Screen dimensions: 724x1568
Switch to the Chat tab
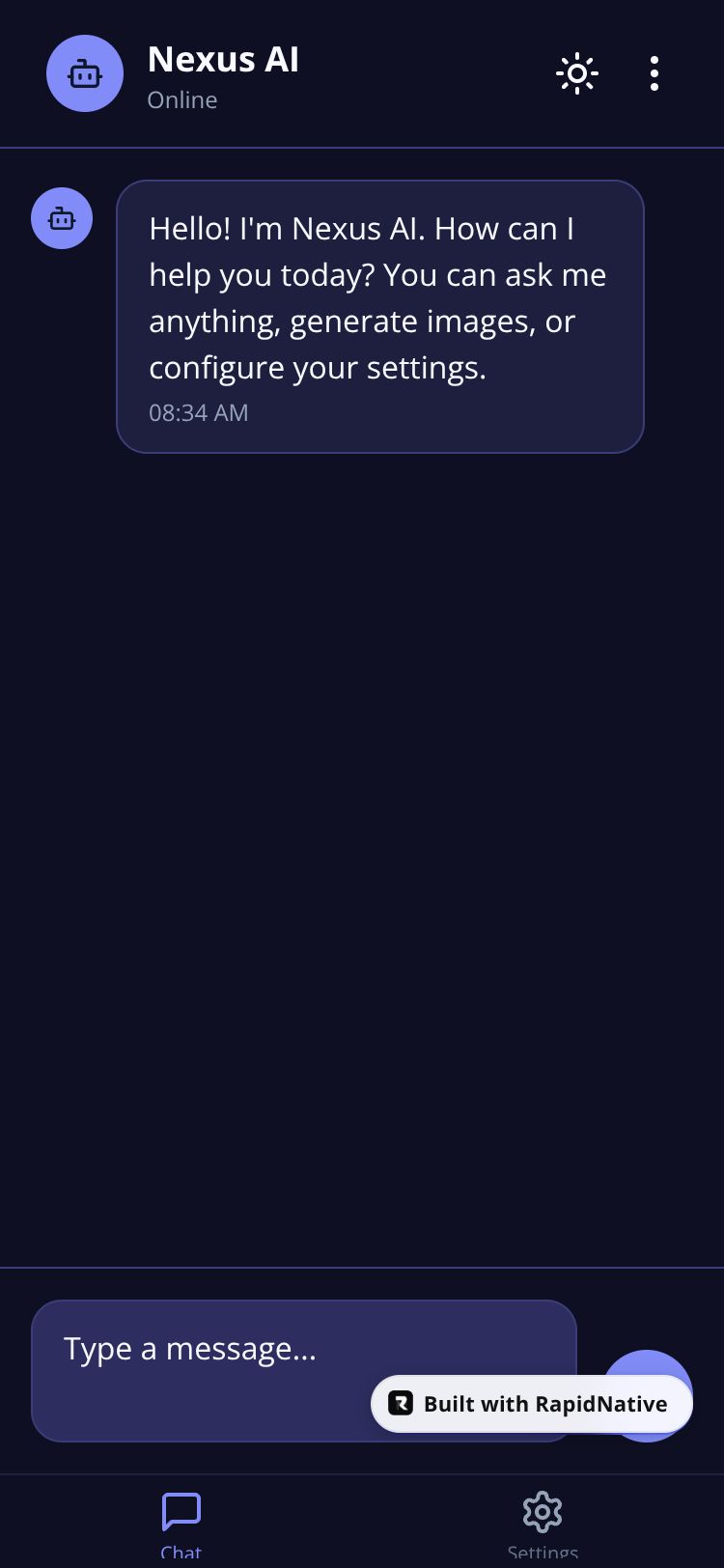tap(181, 1521)
